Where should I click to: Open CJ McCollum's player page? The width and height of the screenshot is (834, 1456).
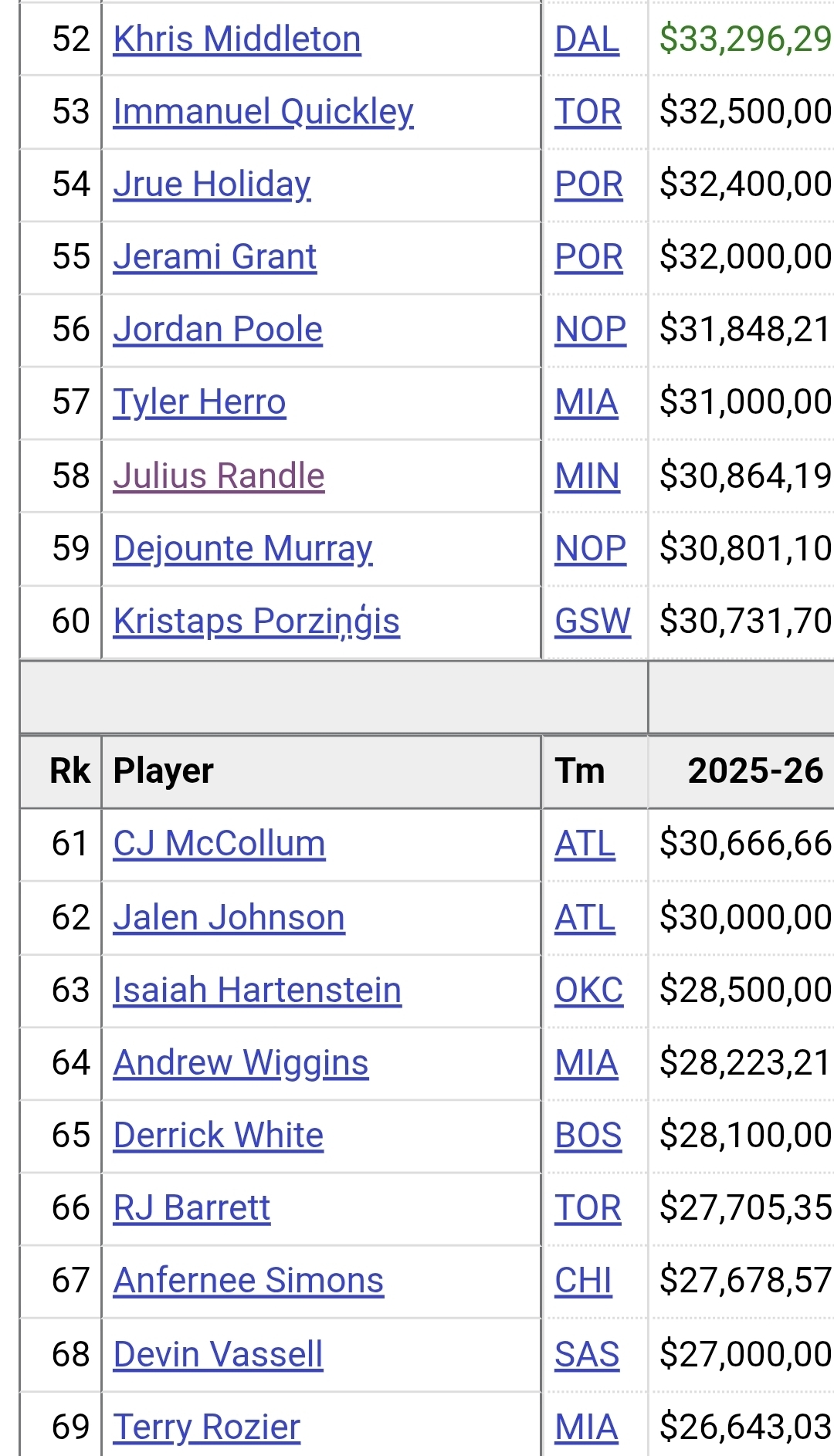coord(219,844)
